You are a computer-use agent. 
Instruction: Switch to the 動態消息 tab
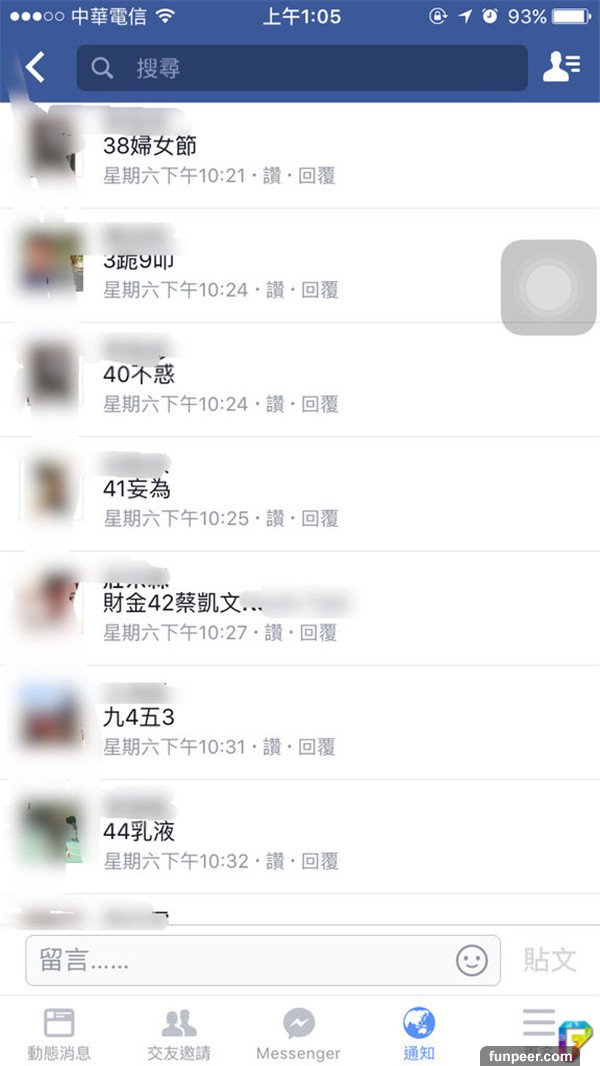tap(59, 1033)
